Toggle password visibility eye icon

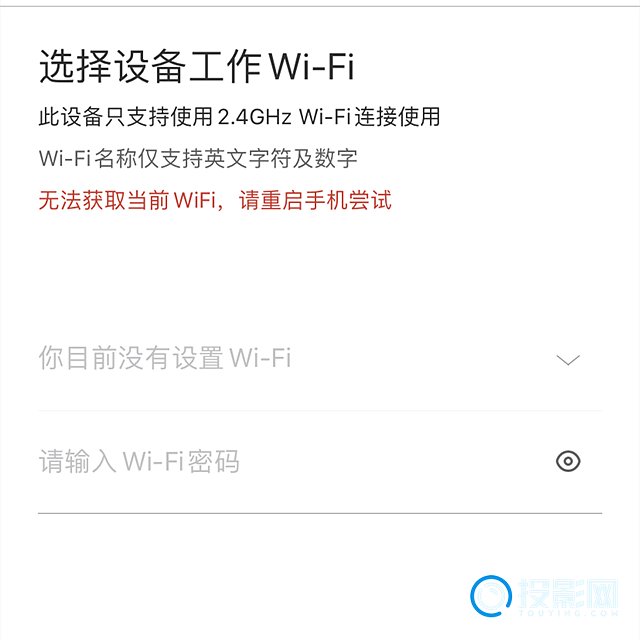coord(567,461)
